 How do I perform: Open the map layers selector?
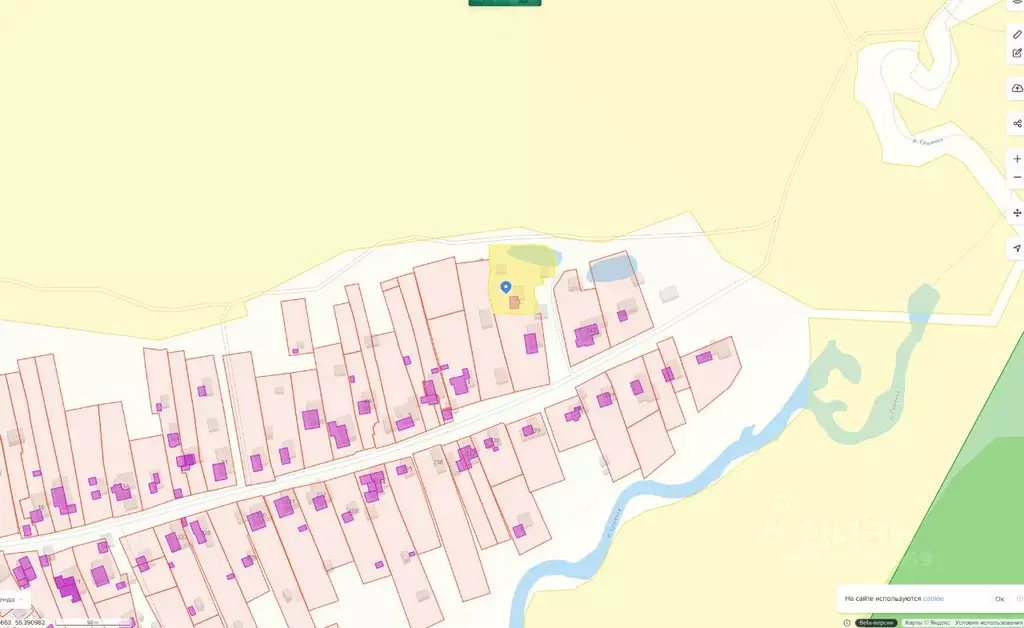(x=1018, y=3)
